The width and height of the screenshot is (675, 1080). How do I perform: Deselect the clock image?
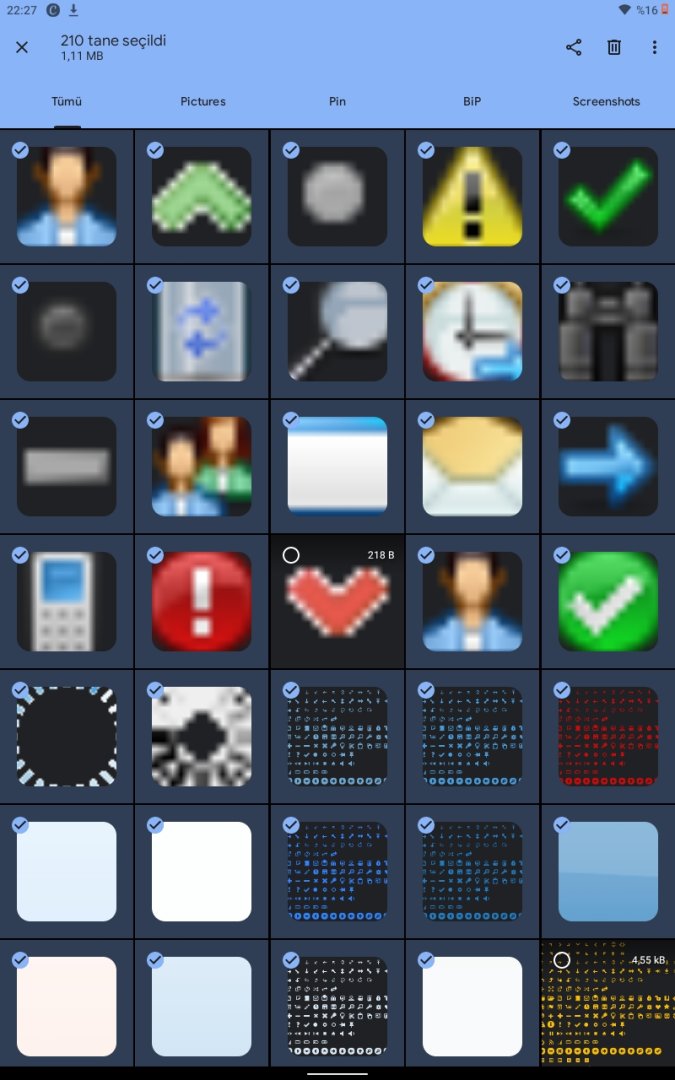pyautogui.click(x=472, y=332)
